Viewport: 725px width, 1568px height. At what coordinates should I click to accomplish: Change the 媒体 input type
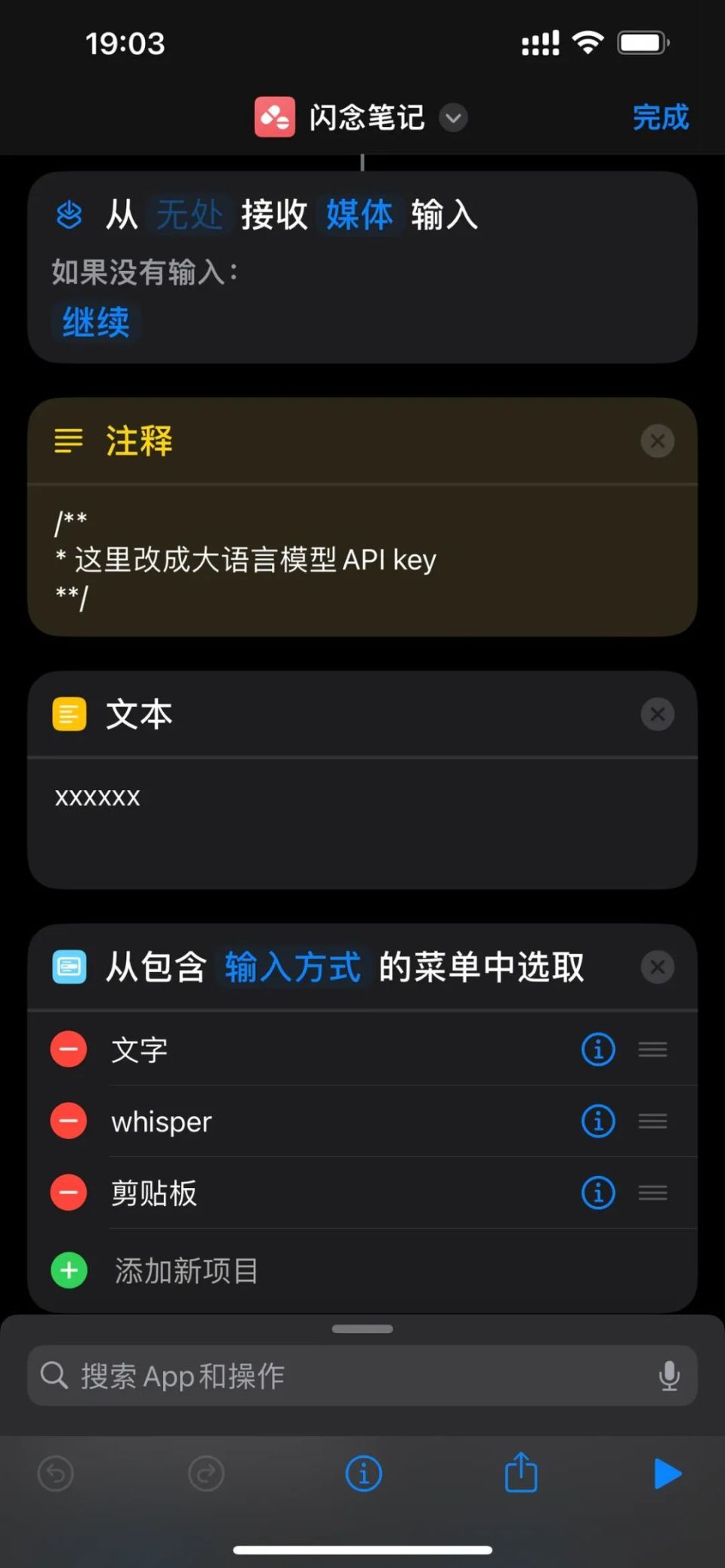[359, 215]
